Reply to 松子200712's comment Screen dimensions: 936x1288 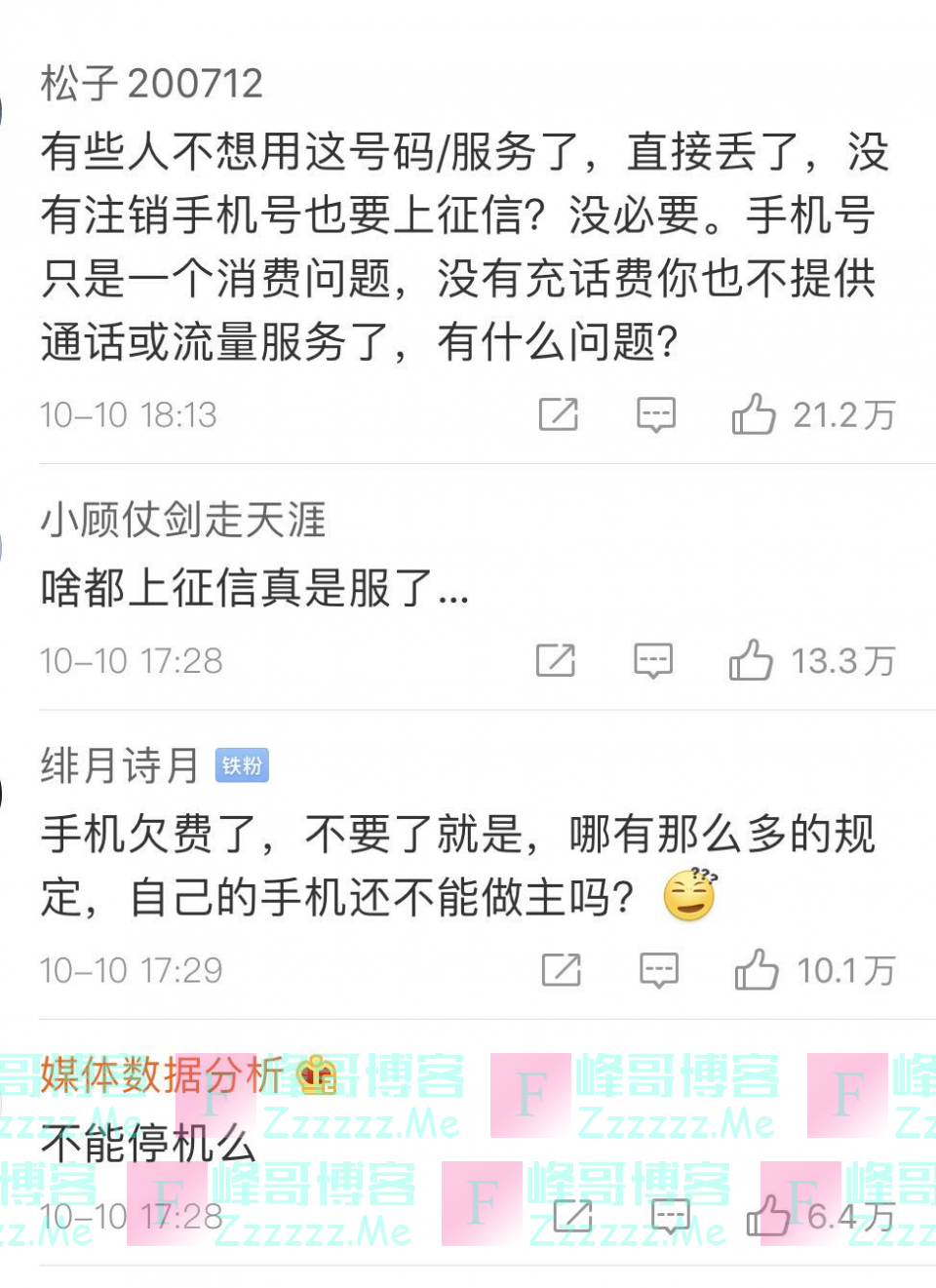[656, 414]
